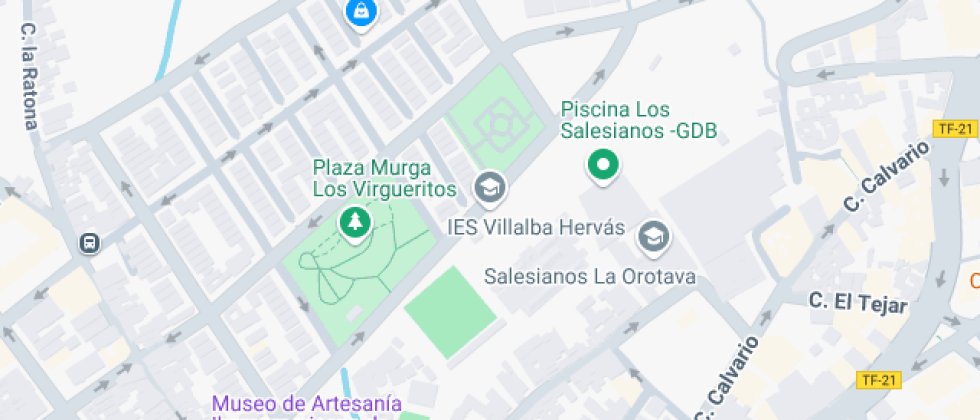
Task: Open the Piscina Los Salesianos -GDB marker
Action: tap(602, 166)
